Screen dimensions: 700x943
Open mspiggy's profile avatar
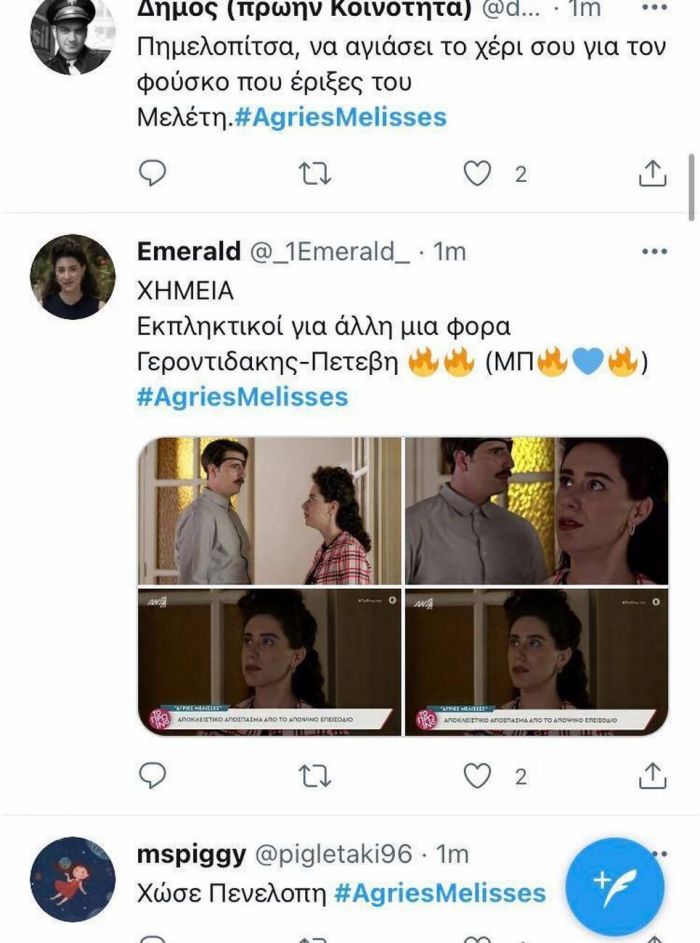click(x=72, y=879)
